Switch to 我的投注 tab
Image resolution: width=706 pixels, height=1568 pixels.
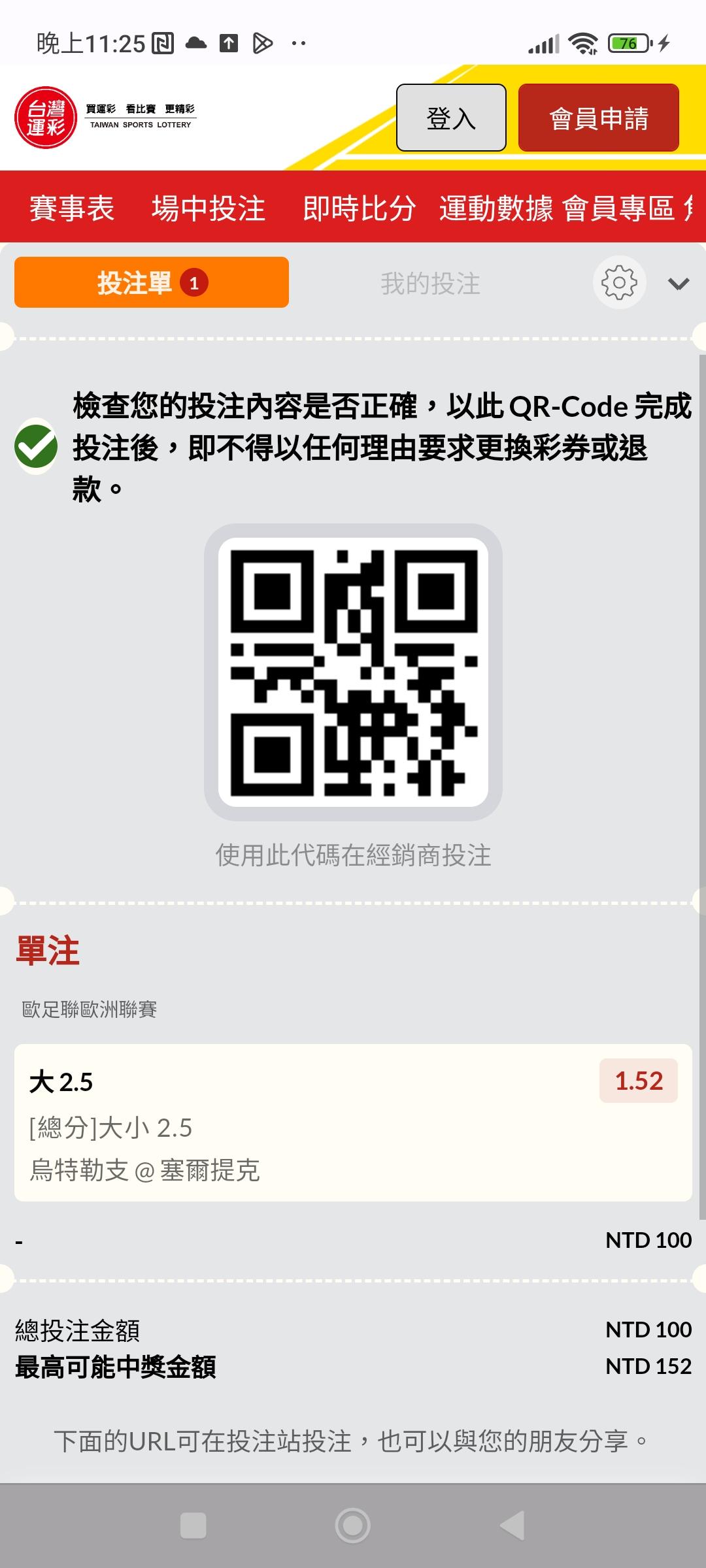point(430,284)
